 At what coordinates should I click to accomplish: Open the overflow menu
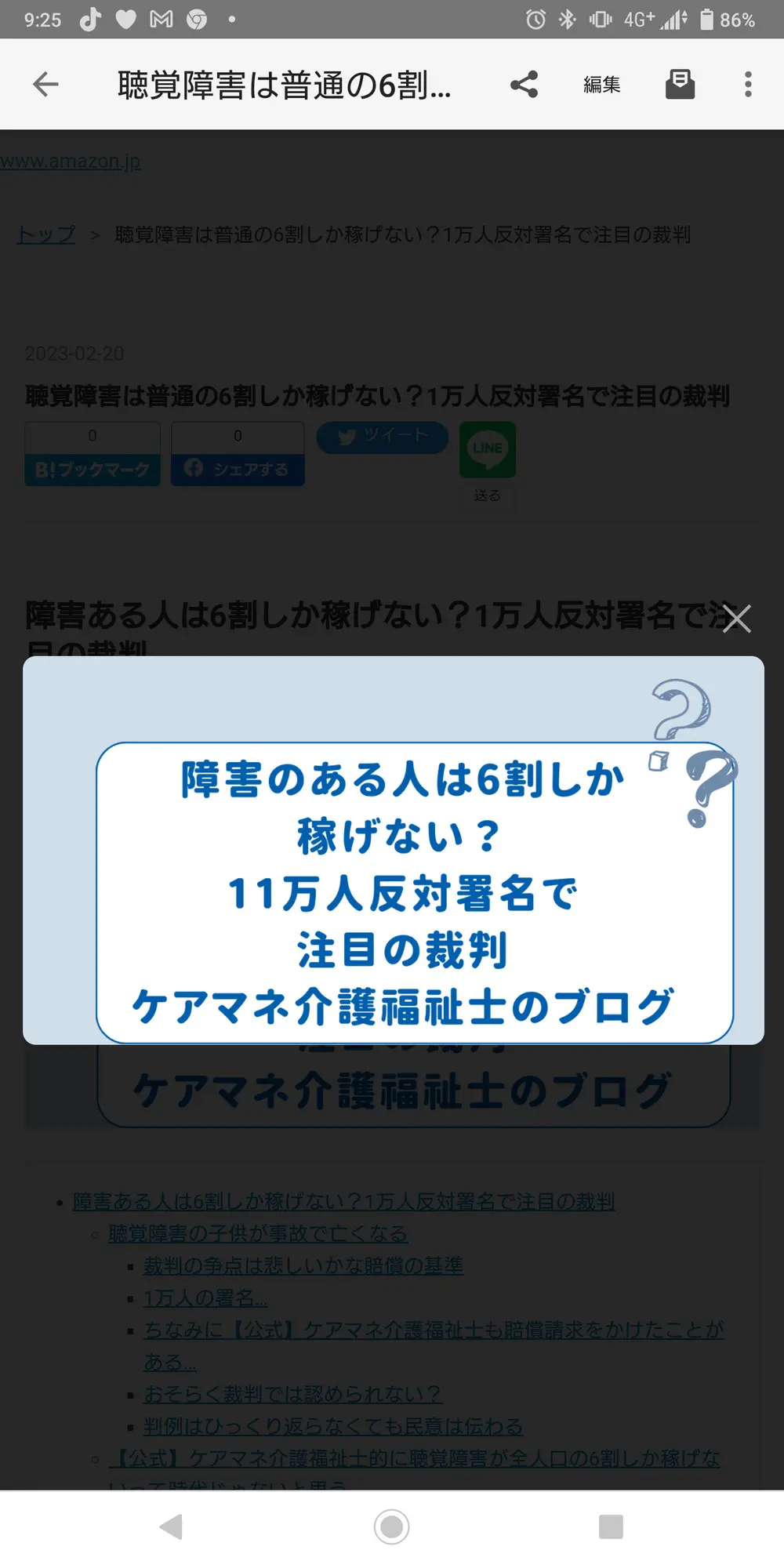748,84
